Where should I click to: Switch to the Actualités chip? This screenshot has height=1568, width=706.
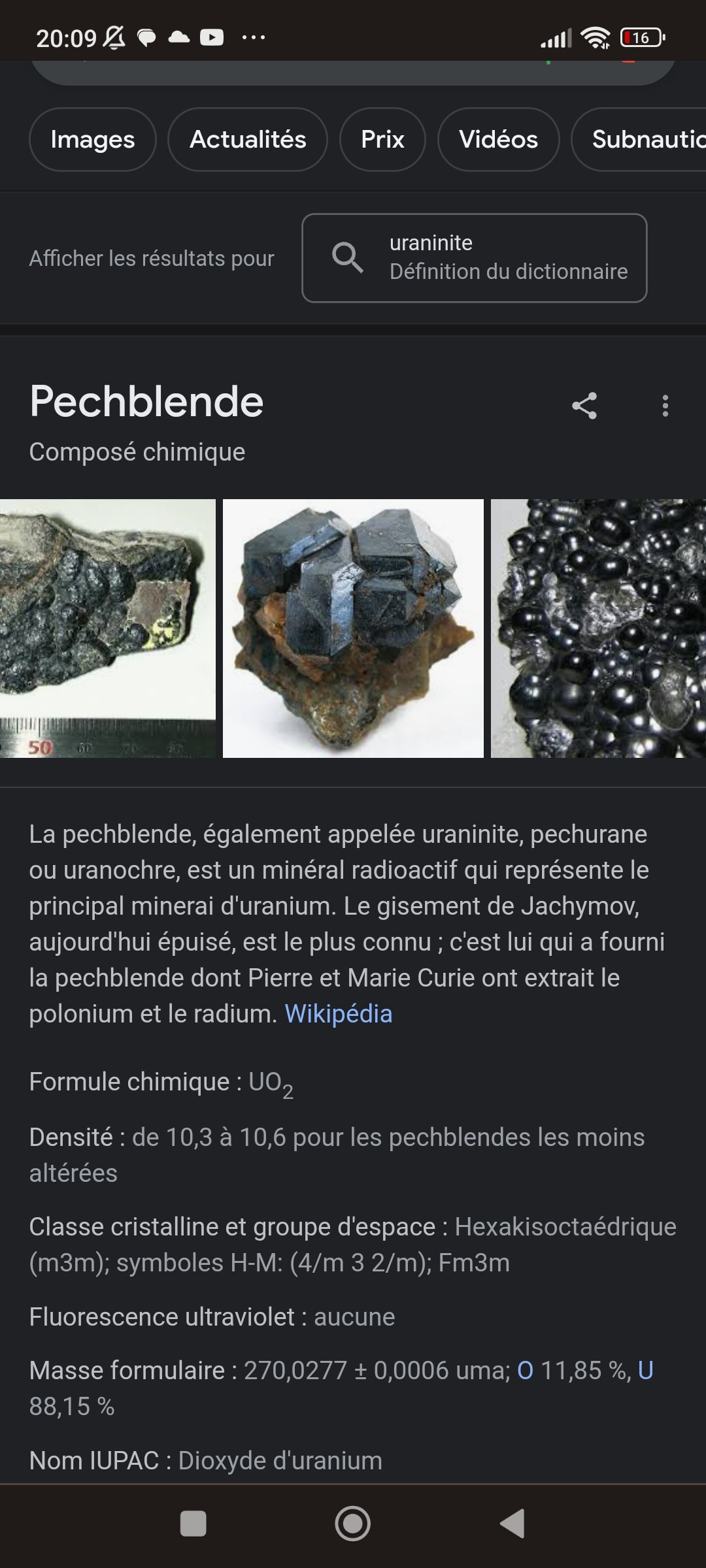pyautogui.click(x=248, y=139)
